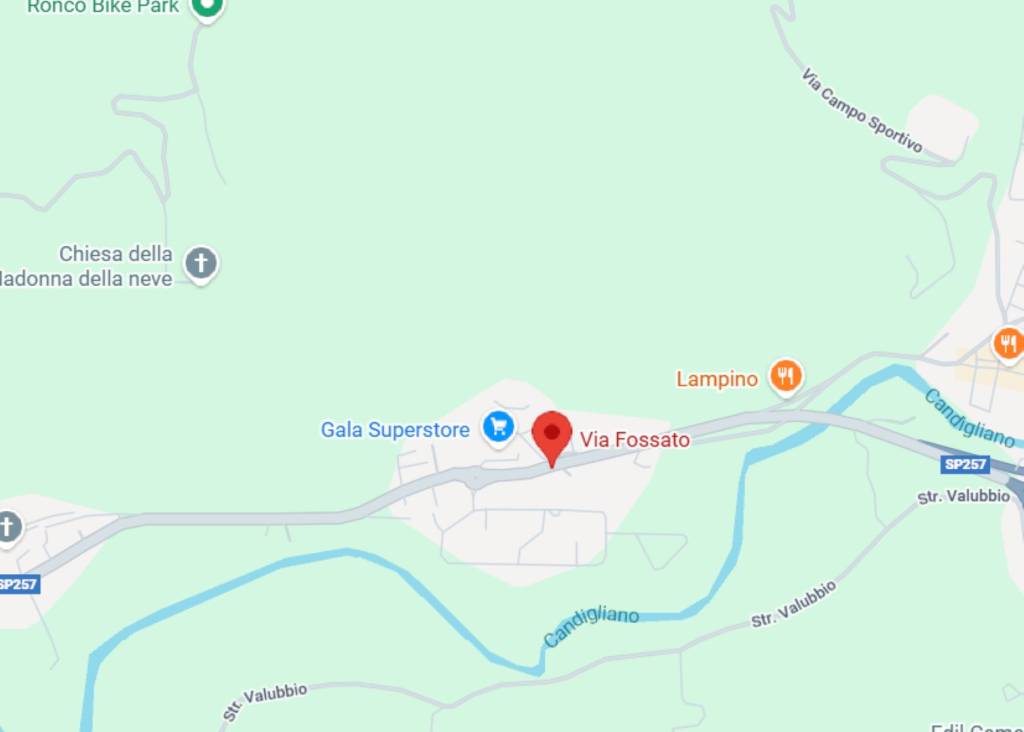Open the Lampino restaurant marker

(786, 377)
